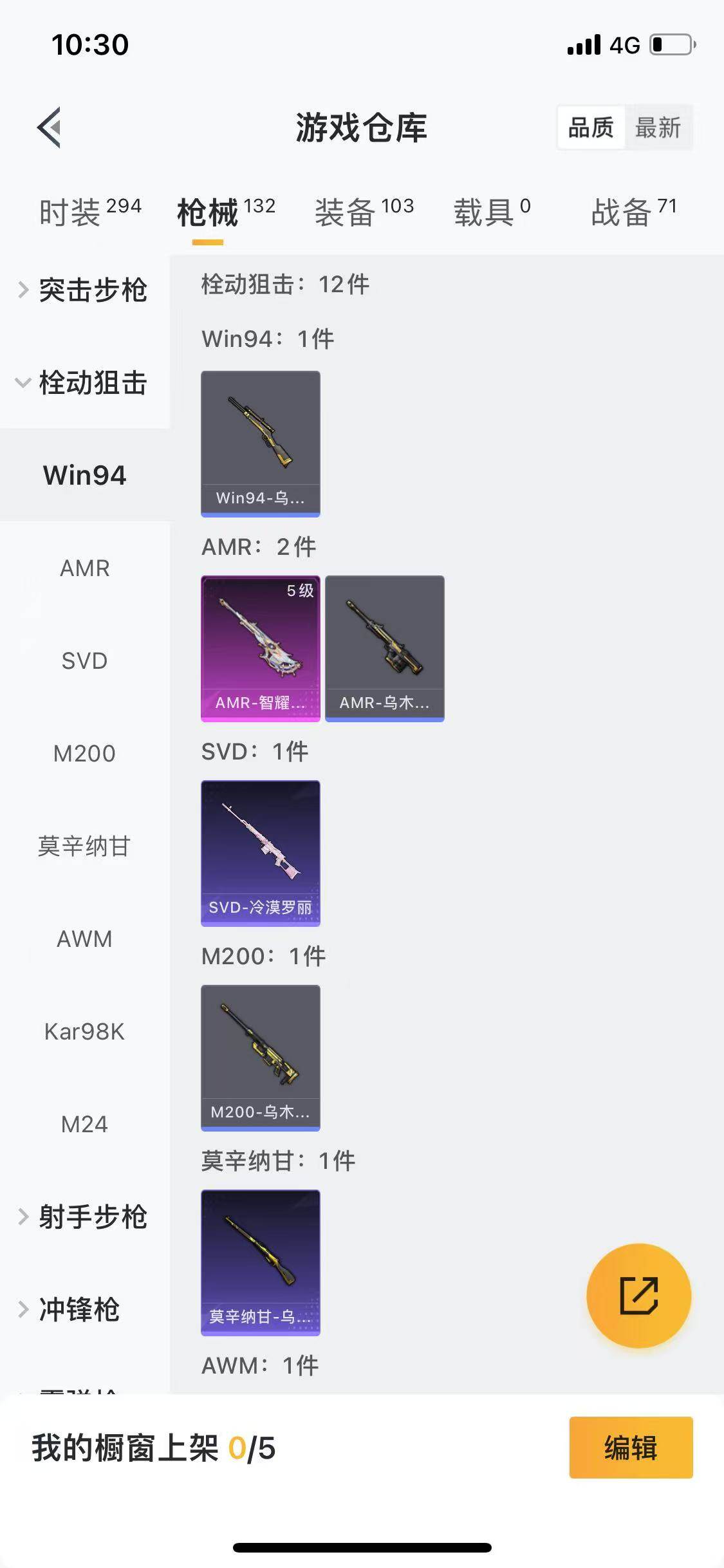Open the M200-乌木 skin card

(x=260, y=1058)
